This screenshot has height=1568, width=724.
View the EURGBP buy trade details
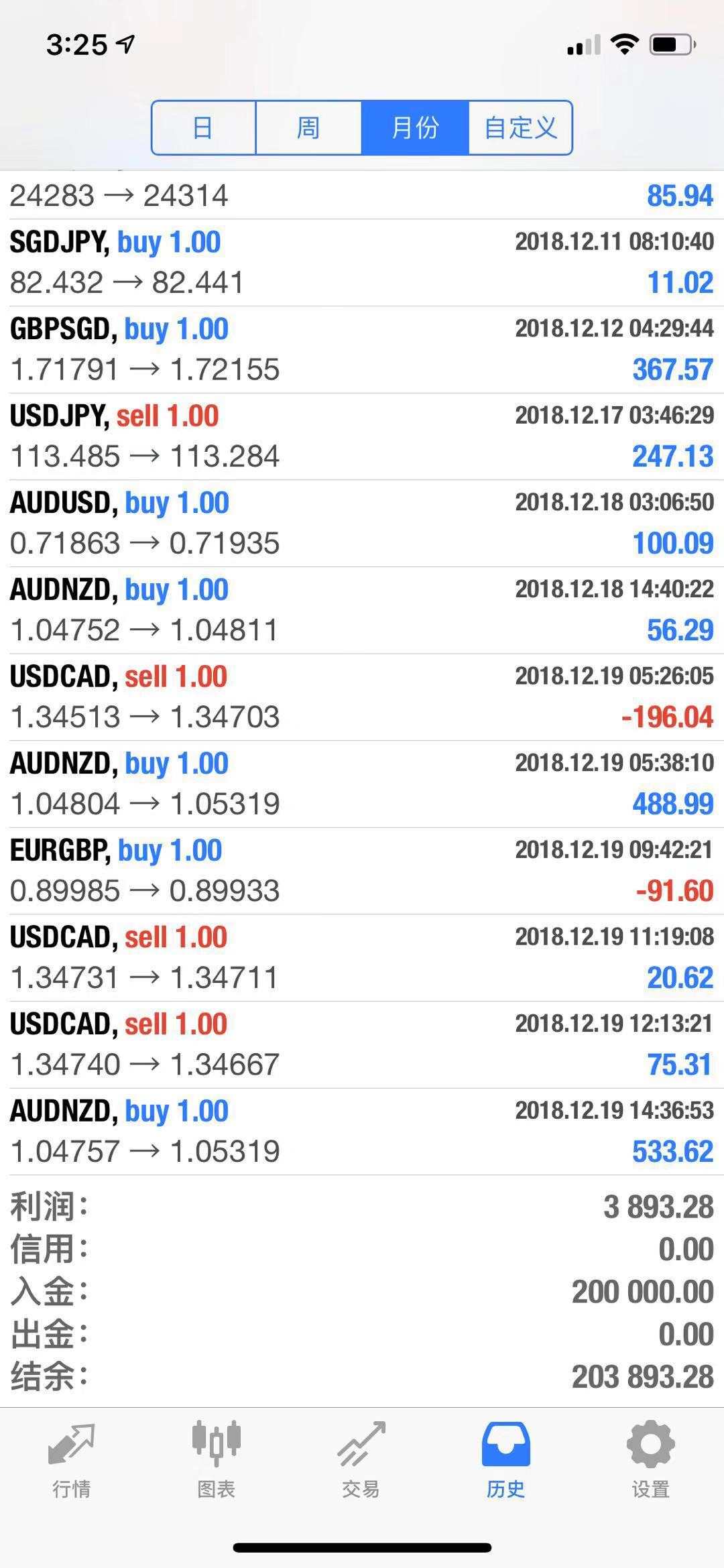coord(362,870)
